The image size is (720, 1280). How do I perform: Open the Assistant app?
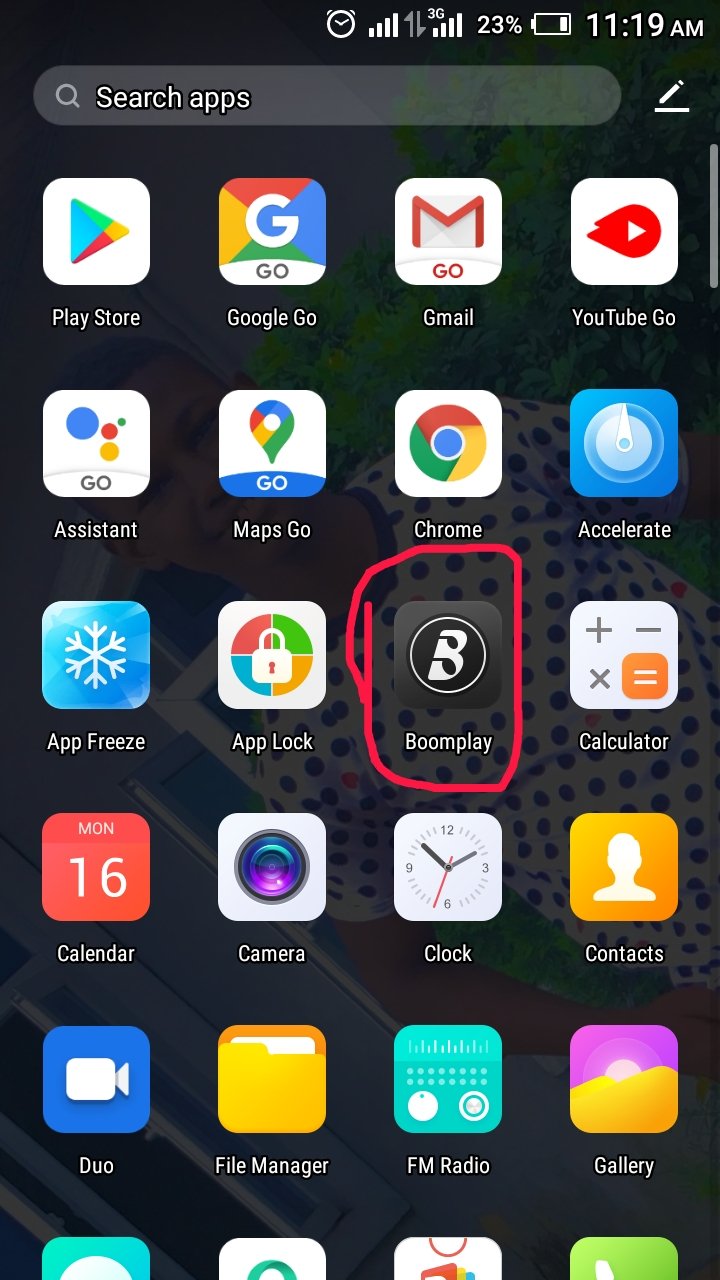click(96, 444)
